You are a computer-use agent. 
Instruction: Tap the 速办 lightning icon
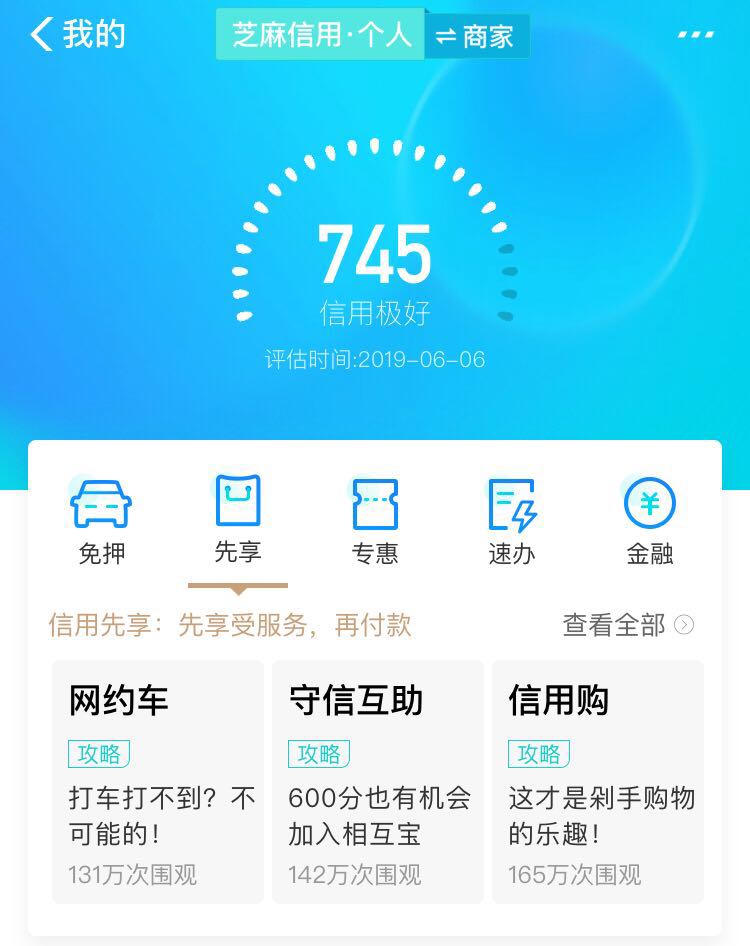pyautogui.click(x=511, y=505)
